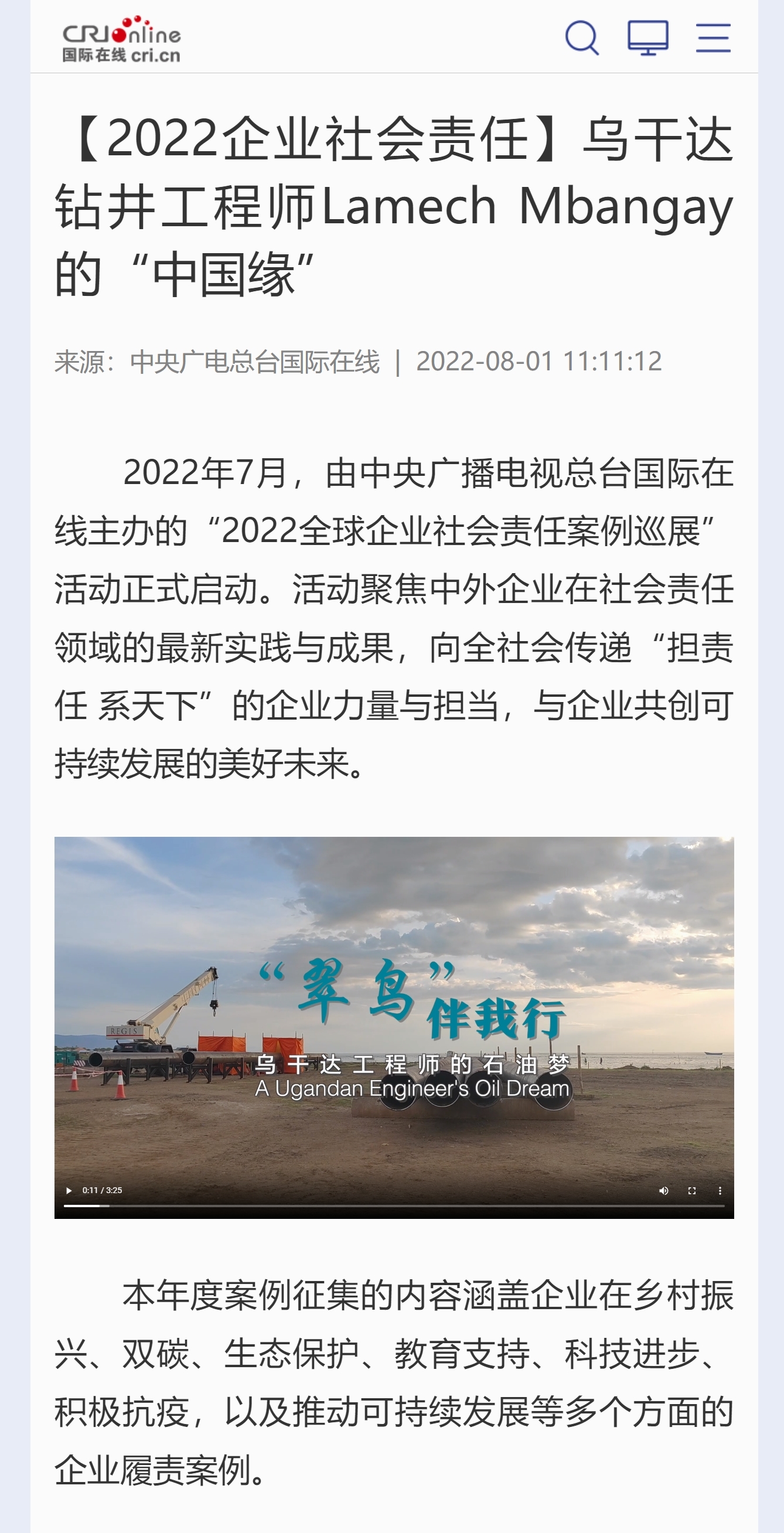Image resolution: width=784 pixels, height=1533 pixels.
Task: Open the hamburger menu
Action: pyautogui.click(x=713, y=38)
